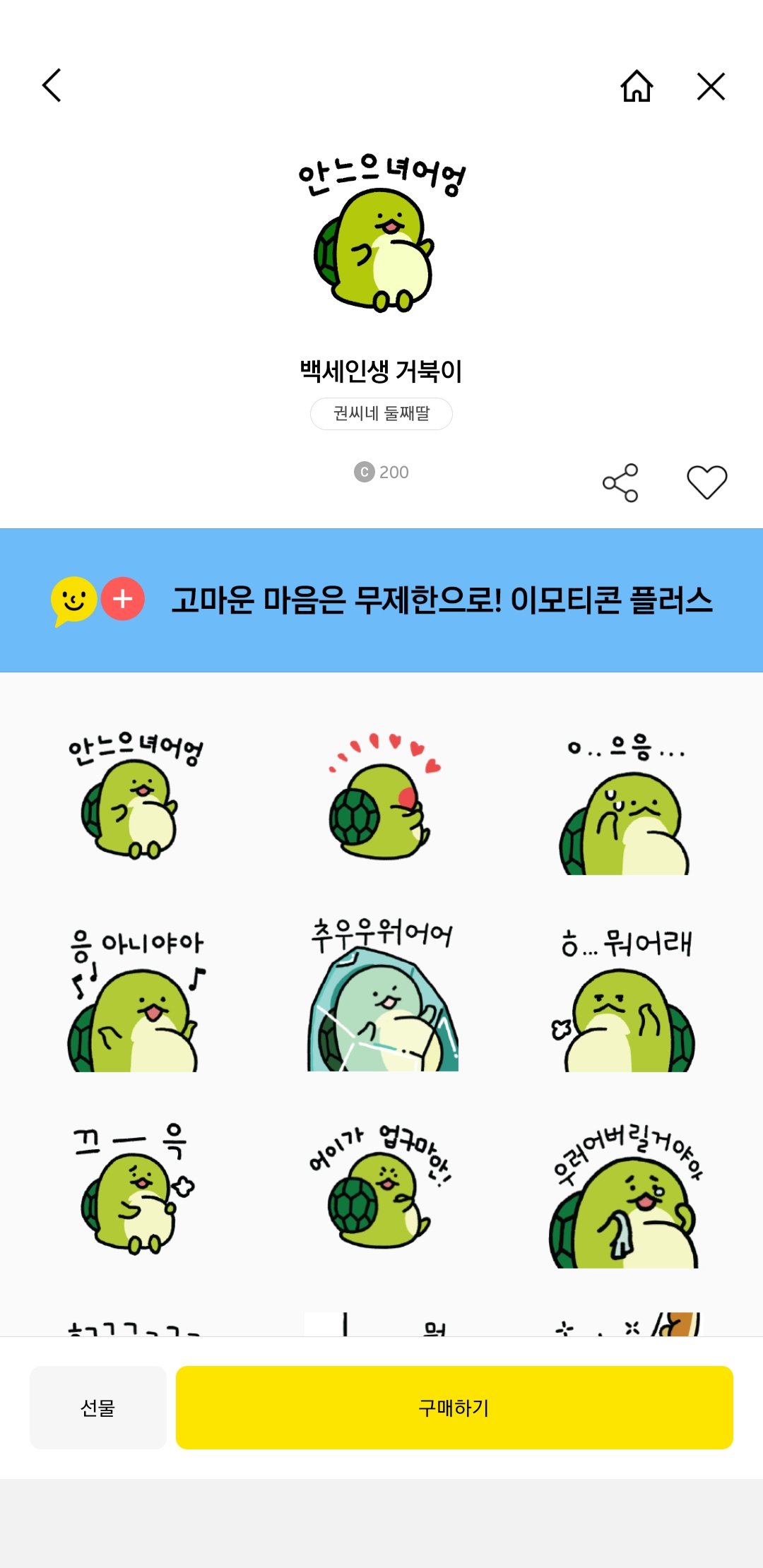This screenshot has height=1568, width=763.
Task: Click the share icon below the price
Action: coord(620,483)
